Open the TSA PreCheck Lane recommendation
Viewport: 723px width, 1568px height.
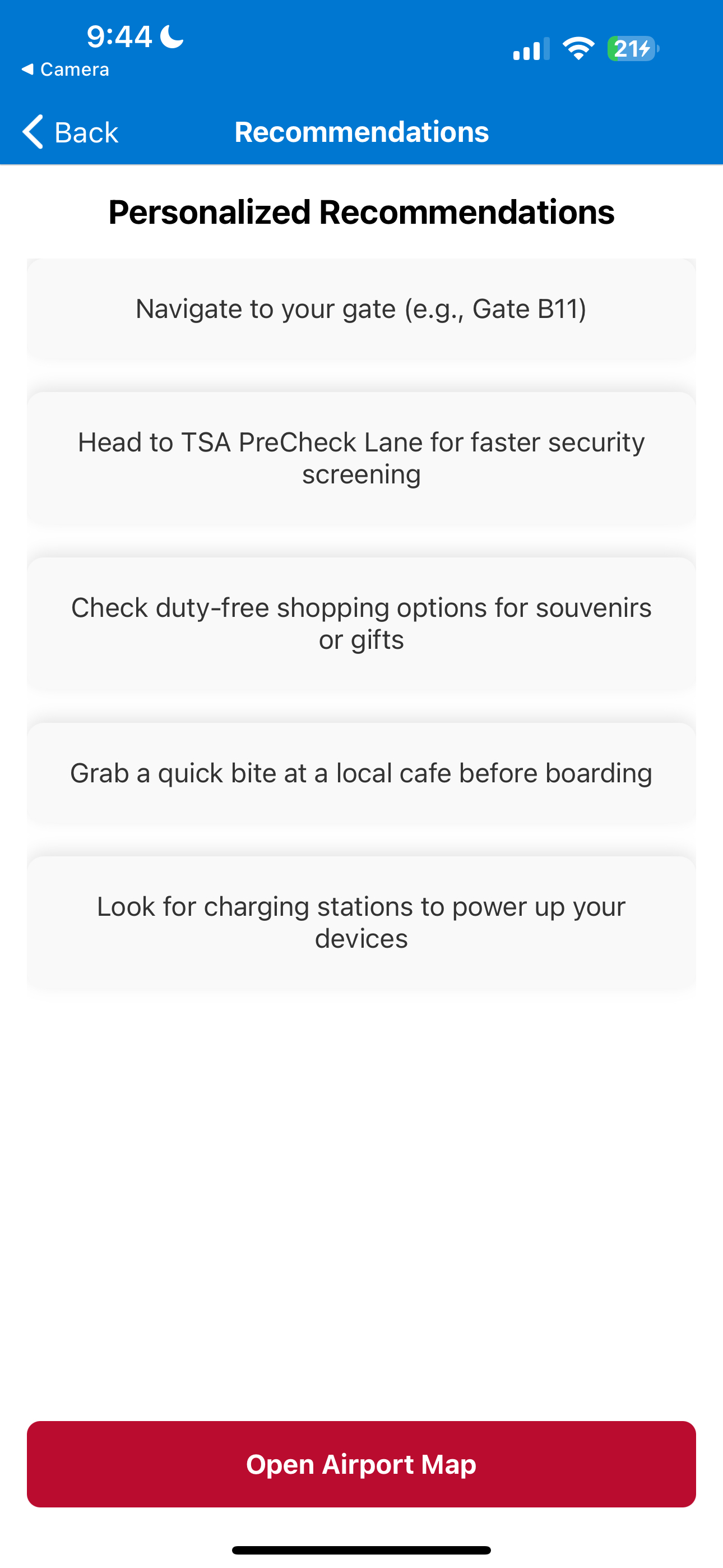[x=361, y=458]
